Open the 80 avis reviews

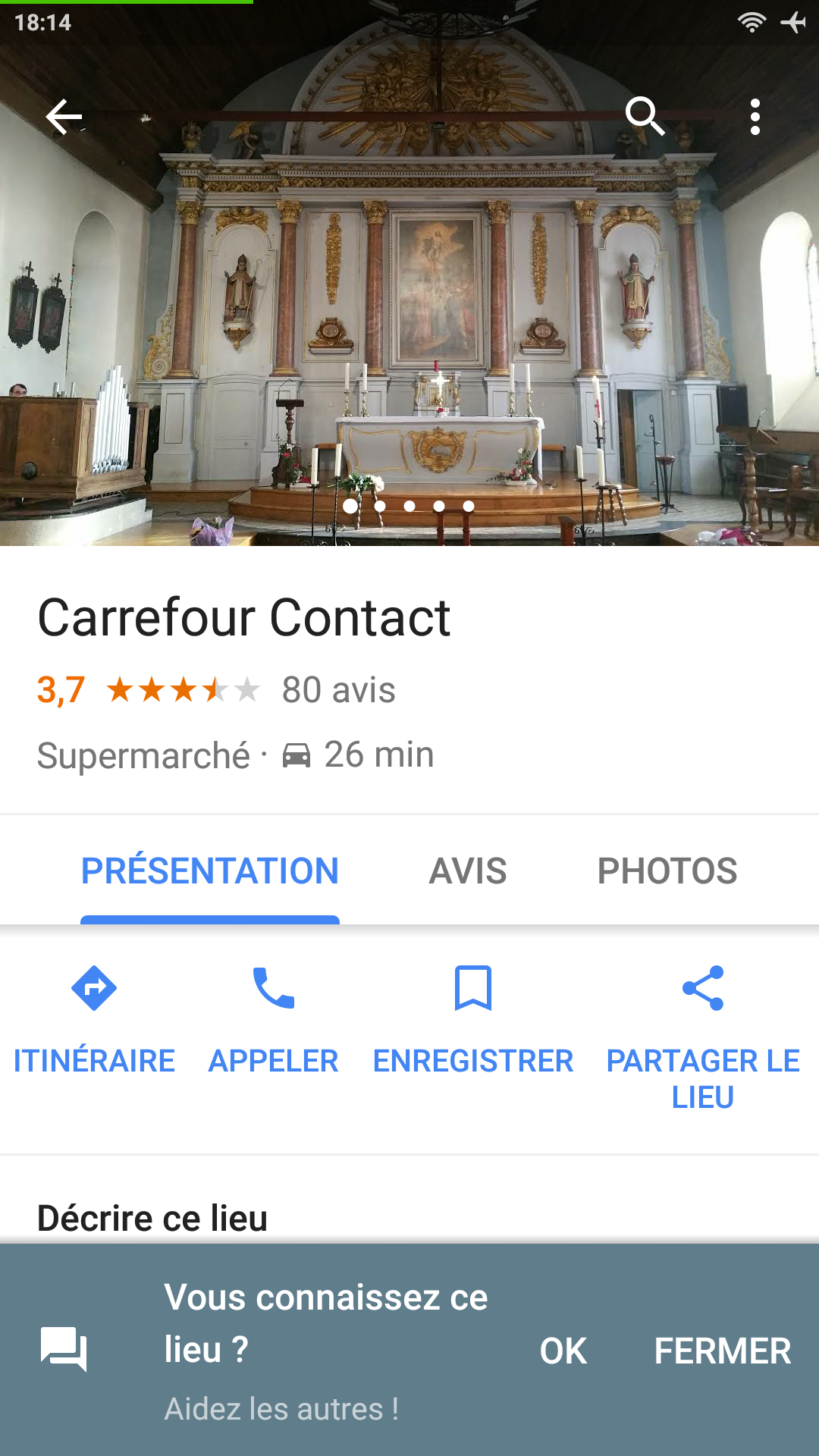tap(338, 690)
